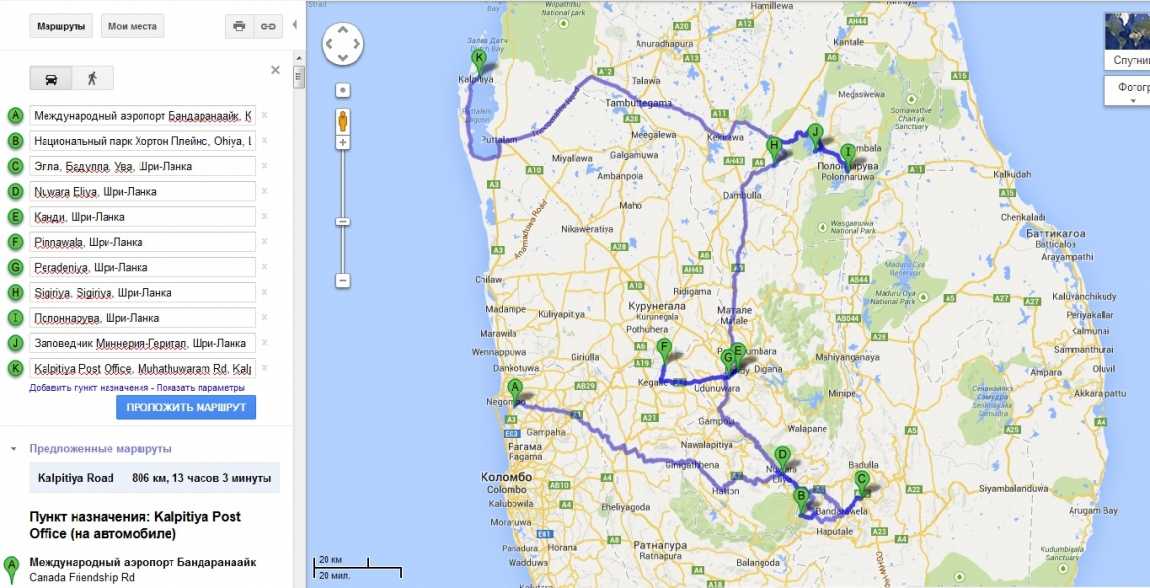
Task: Switch to walking directions mode
Action: point(93,78)
